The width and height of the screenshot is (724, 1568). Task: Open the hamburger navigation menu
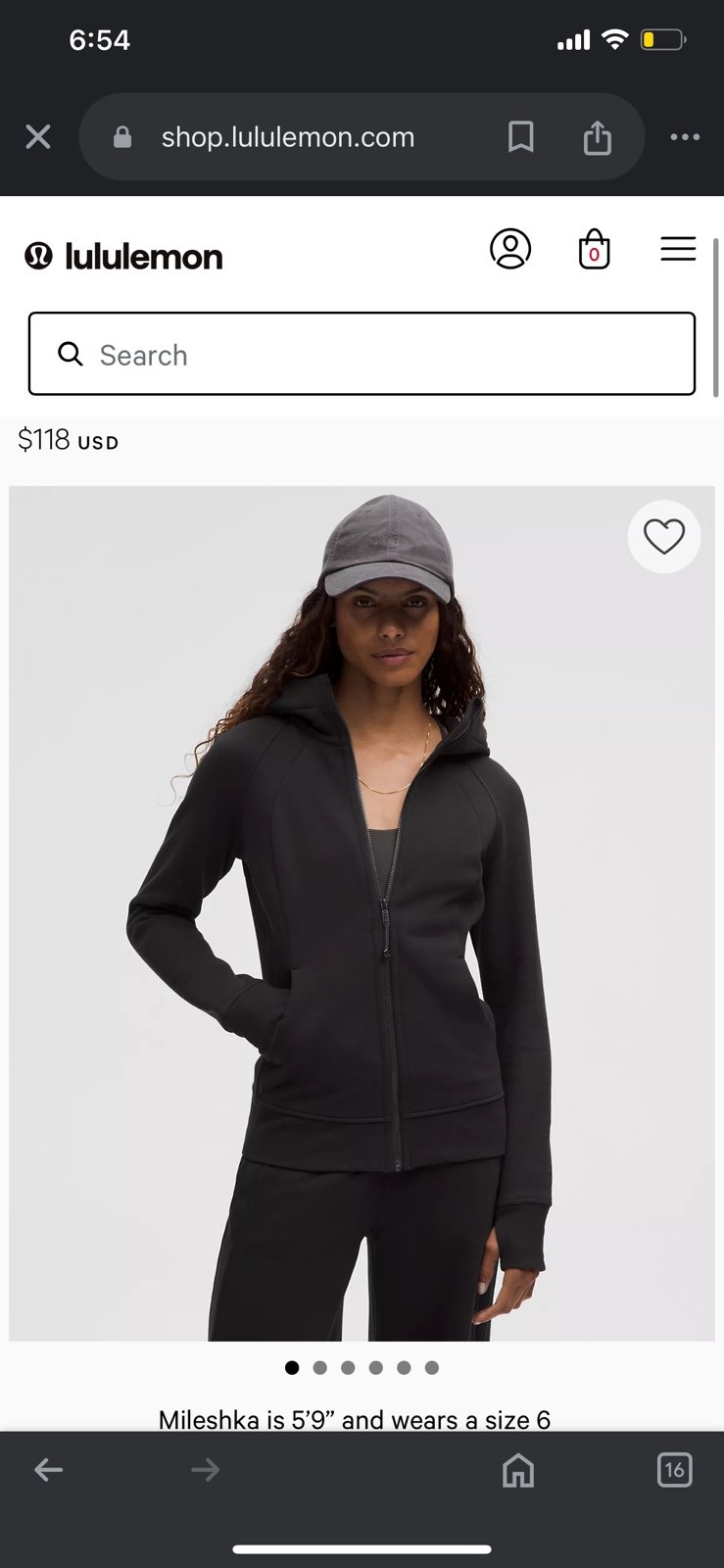678,249
